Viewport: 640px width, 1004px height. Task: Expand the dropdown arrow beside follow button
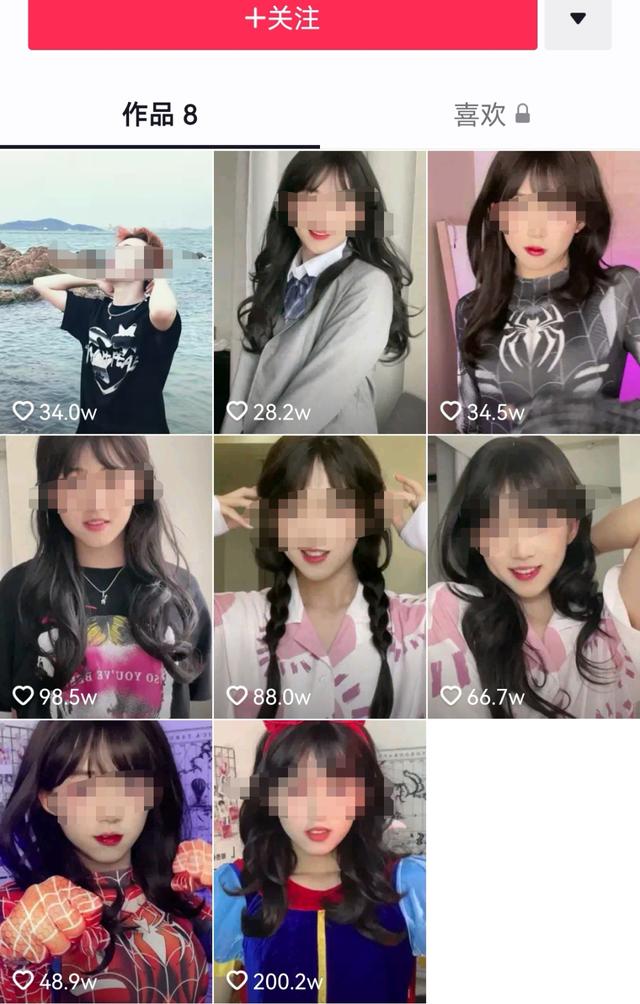(578, 20)
